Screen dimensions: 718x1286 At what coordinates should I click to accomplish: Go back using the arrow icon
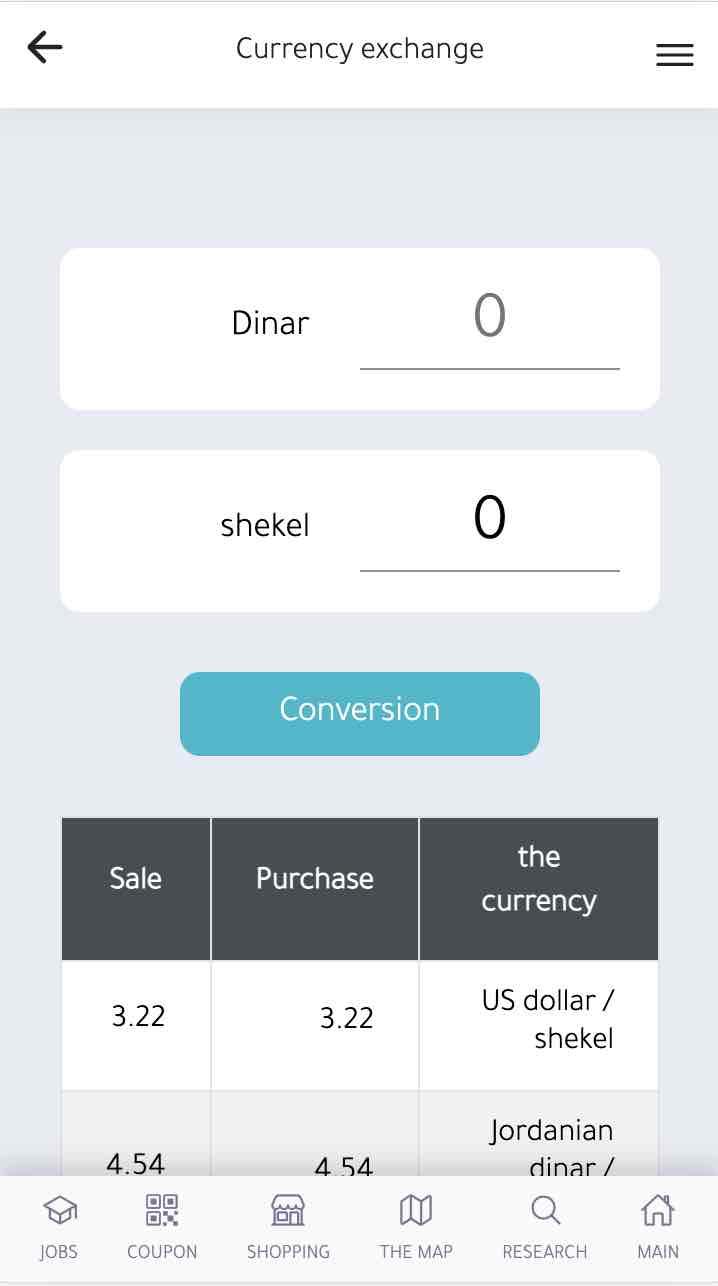click(45, 48)
